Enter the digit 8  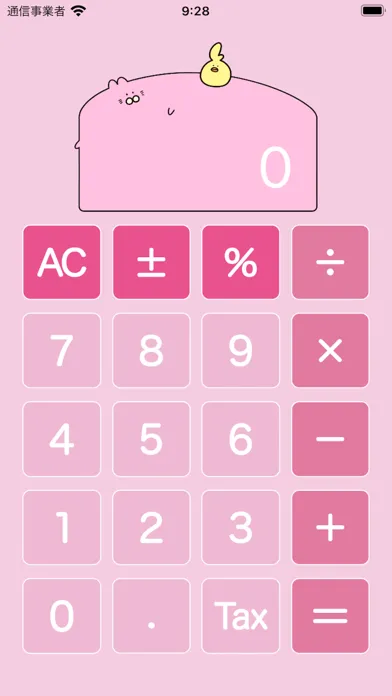(x=151, y=351)
